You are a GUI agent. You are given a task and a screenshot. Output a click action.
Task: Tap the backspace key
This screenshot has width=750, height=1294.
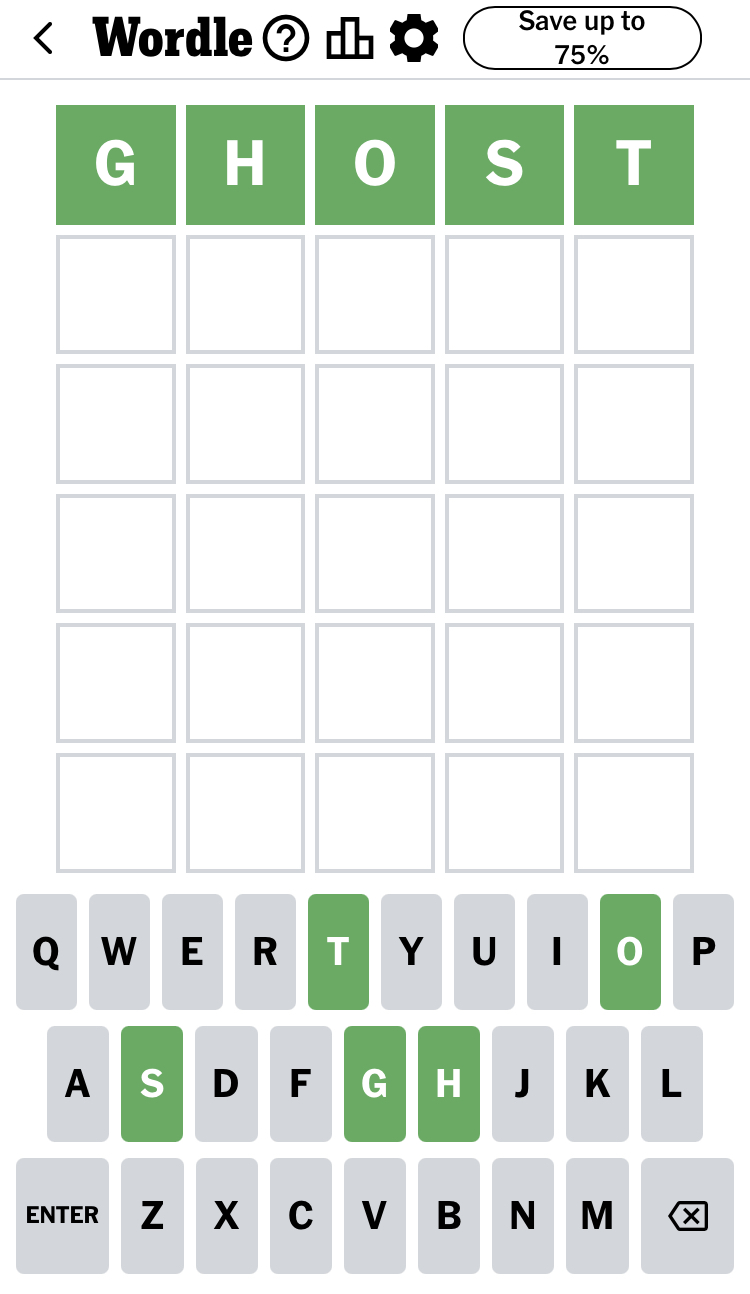[x=687, y=1215]
